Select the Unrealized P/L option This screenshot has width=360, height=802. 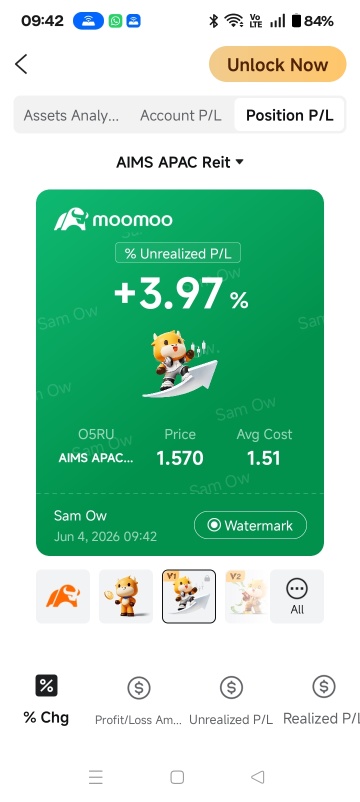tap(231, 700)
